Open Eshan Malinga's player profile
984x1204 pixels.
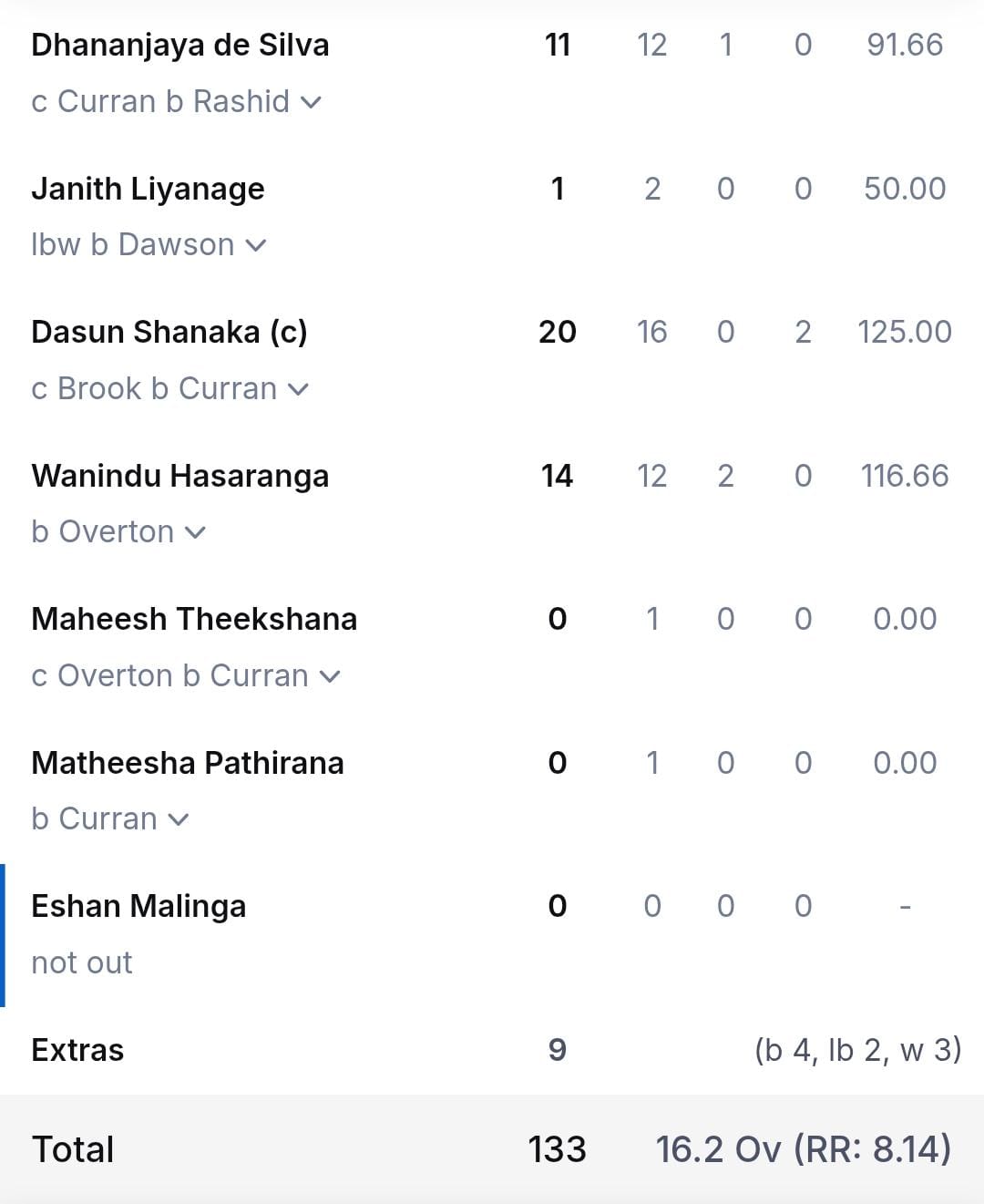tap(138, 906)
